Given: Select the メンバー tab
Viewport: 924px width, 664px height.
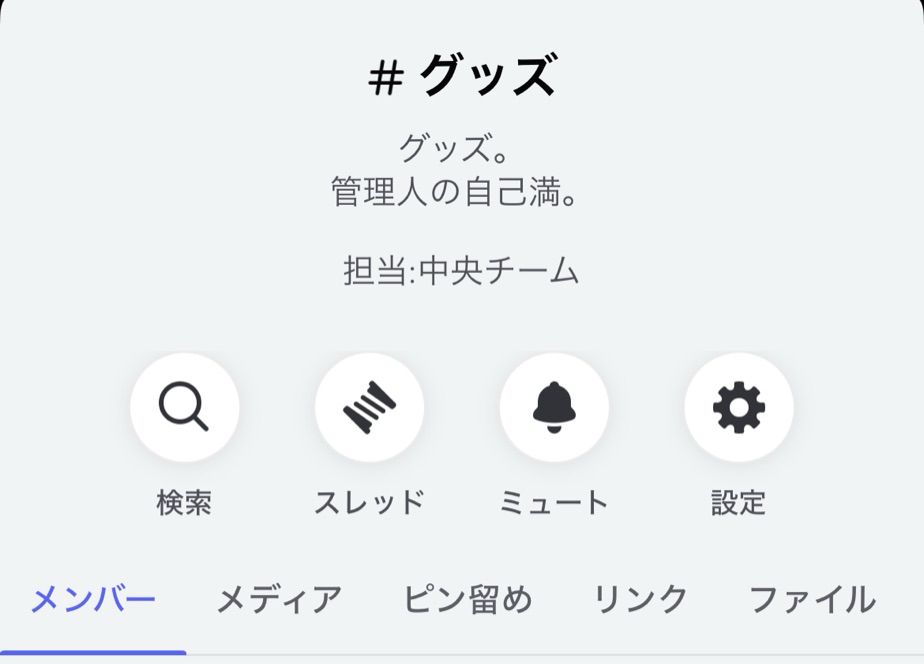Looking at the screenshot, I should [93, 600].
